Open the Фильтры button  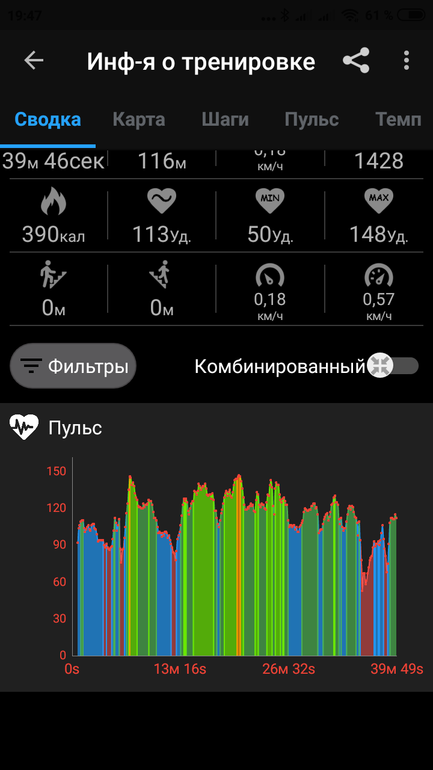click(x=73, y=366)
